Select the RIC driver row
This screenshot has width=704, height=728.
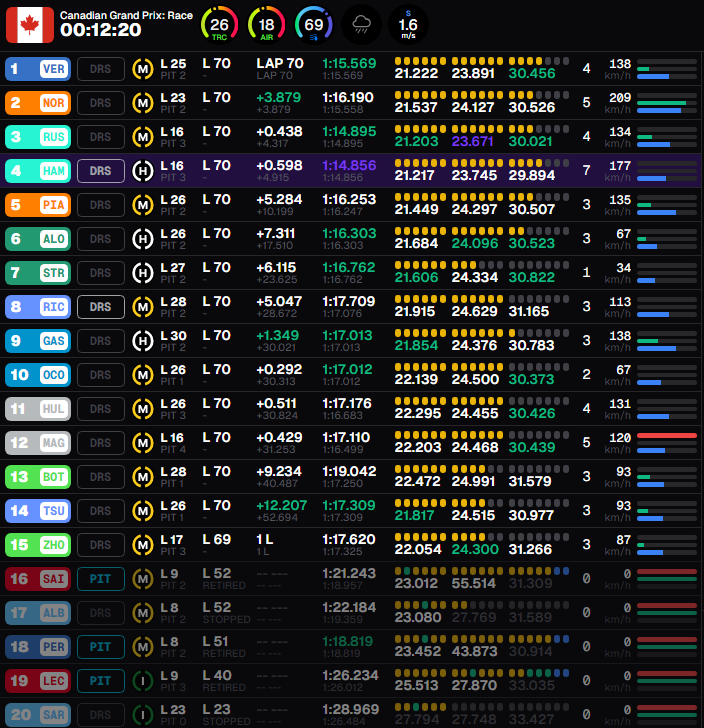pyautogui.click(x=352, y=307)
